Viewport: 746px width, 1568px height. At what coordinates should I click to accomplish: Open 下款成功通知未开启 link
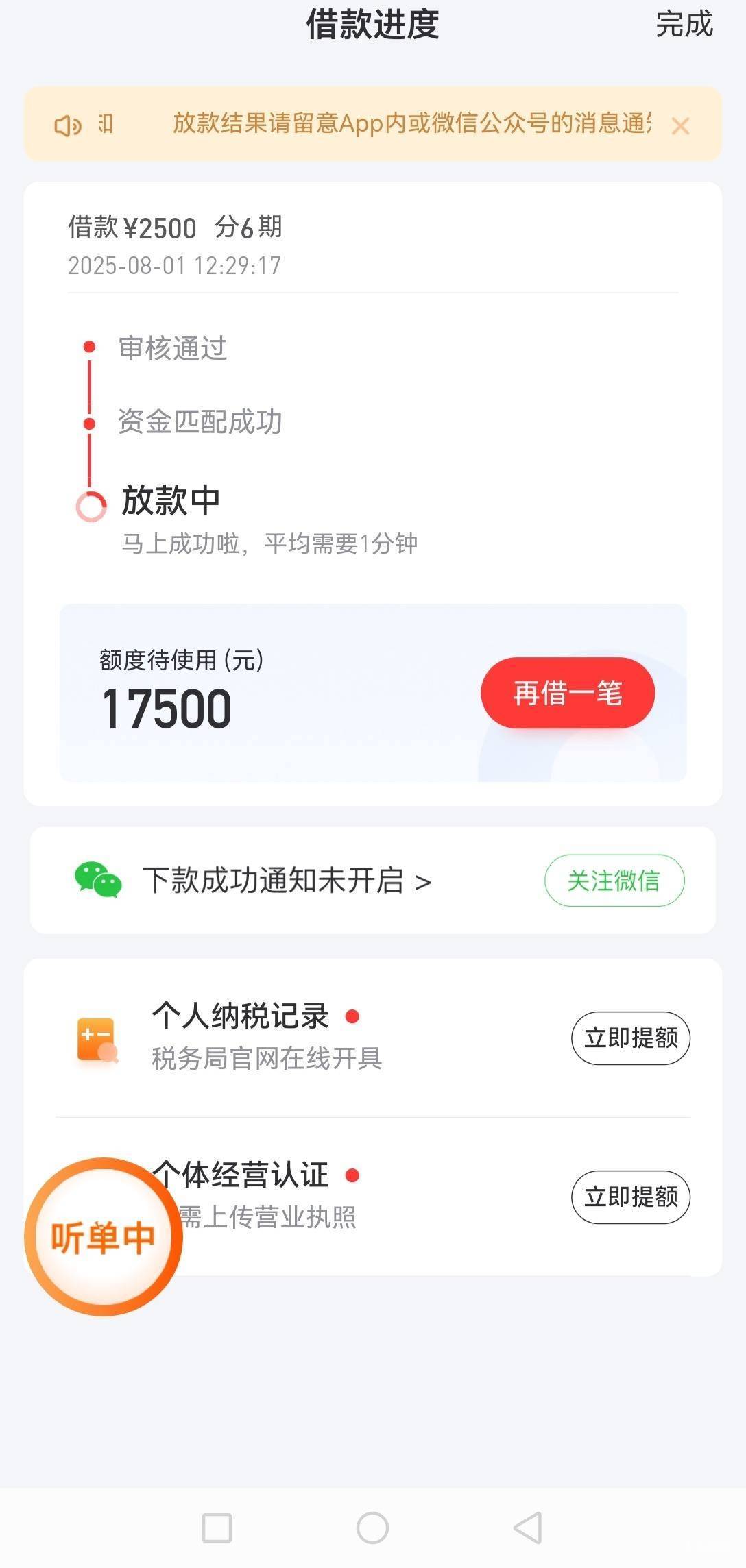[287, 881]
